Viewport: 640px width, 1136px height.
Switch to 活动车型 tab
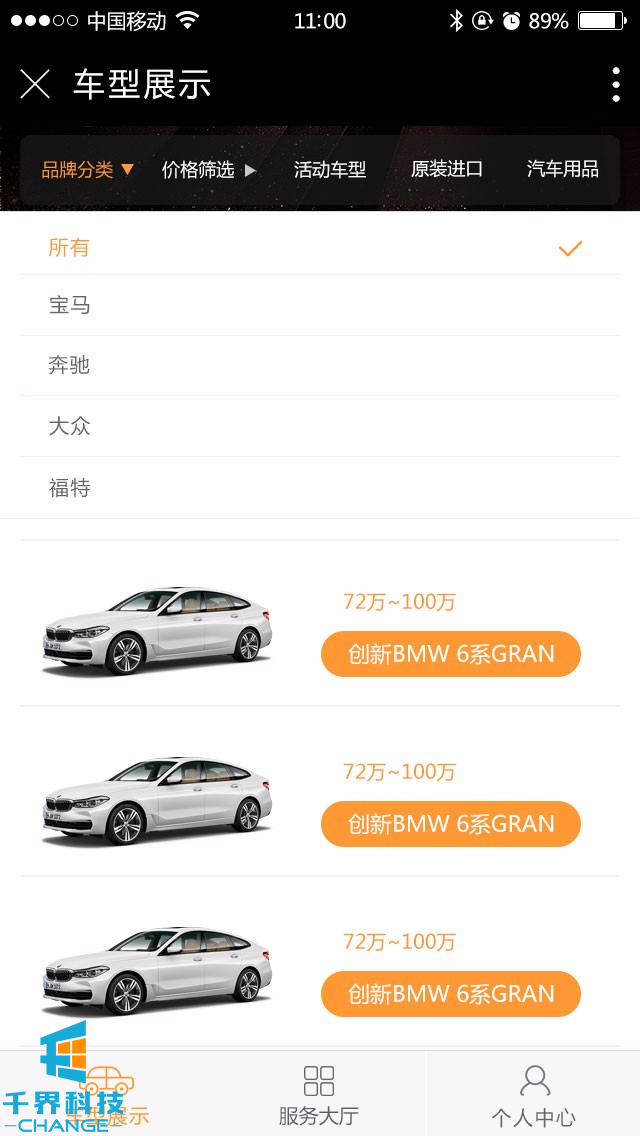click(330, 170)
